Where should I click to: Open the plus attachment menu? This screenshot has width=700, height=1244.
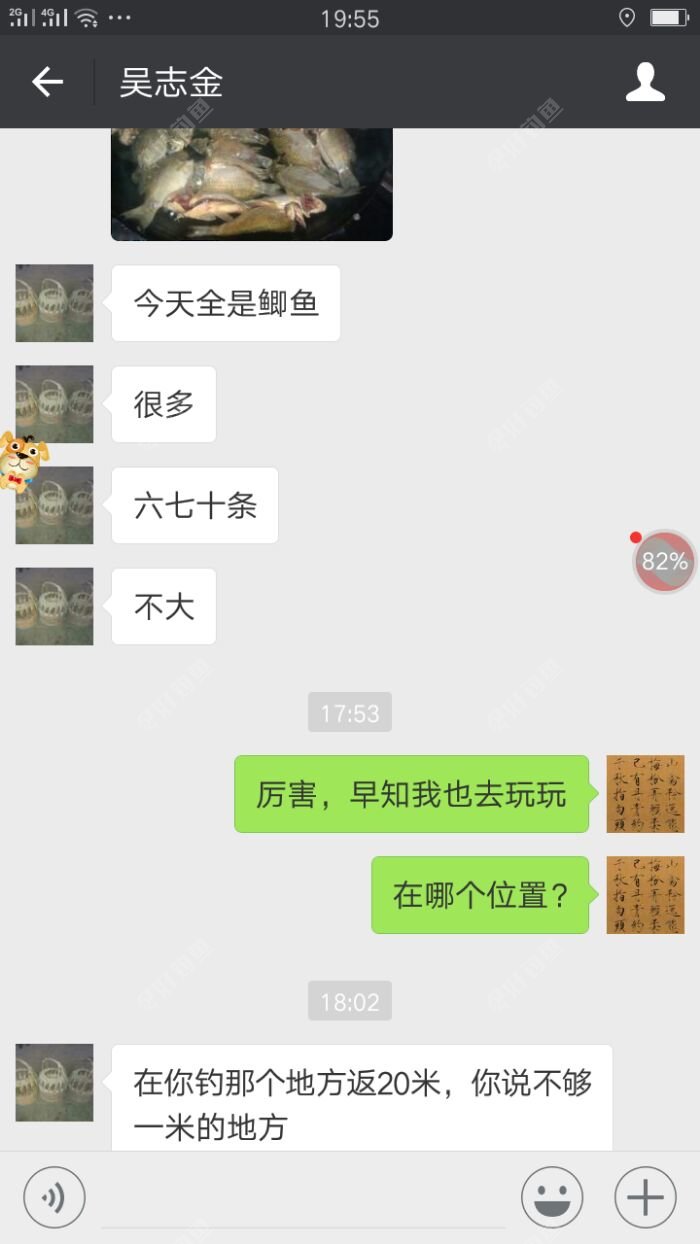(x=645, y=1197)
